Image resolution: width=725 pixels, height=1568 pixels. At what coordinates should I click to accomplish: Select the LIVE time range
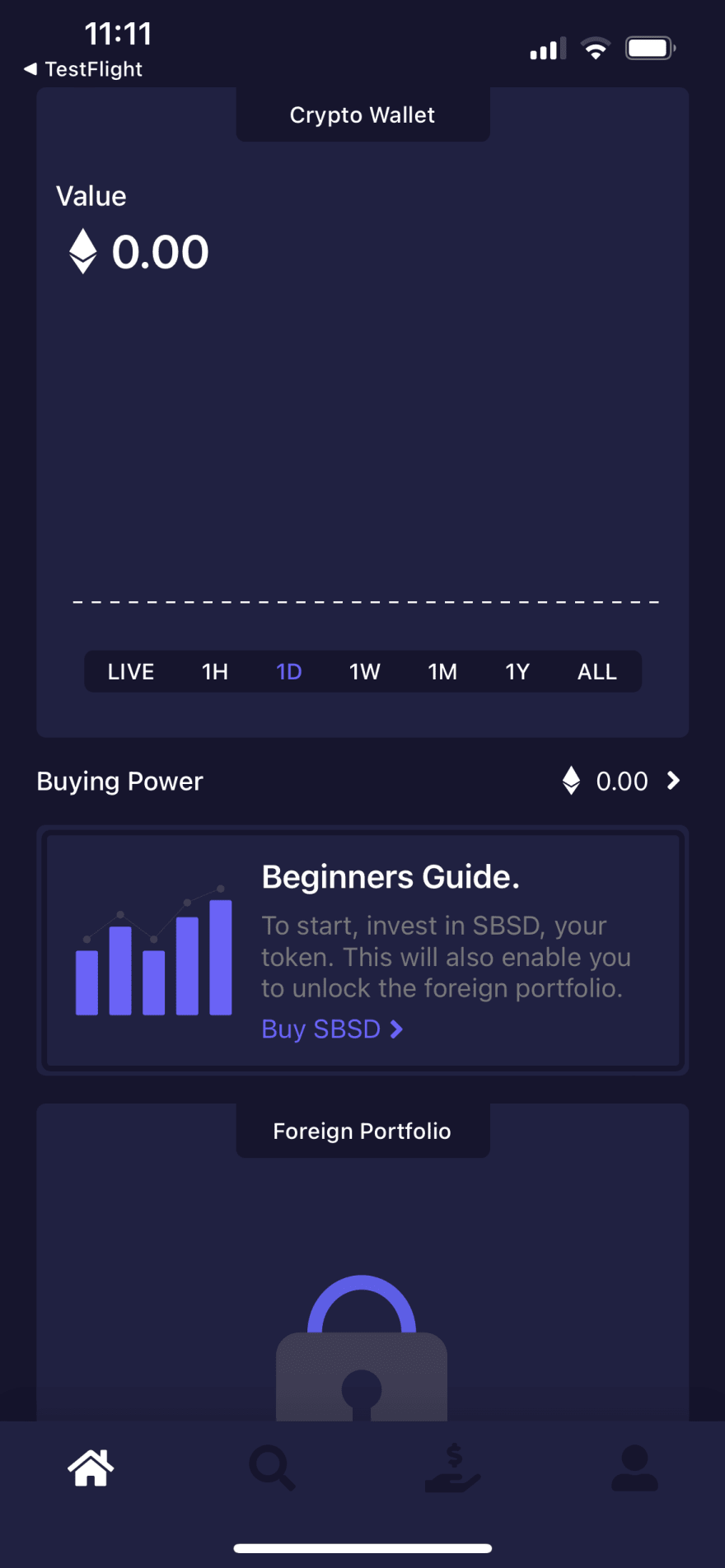click(131, 672)
